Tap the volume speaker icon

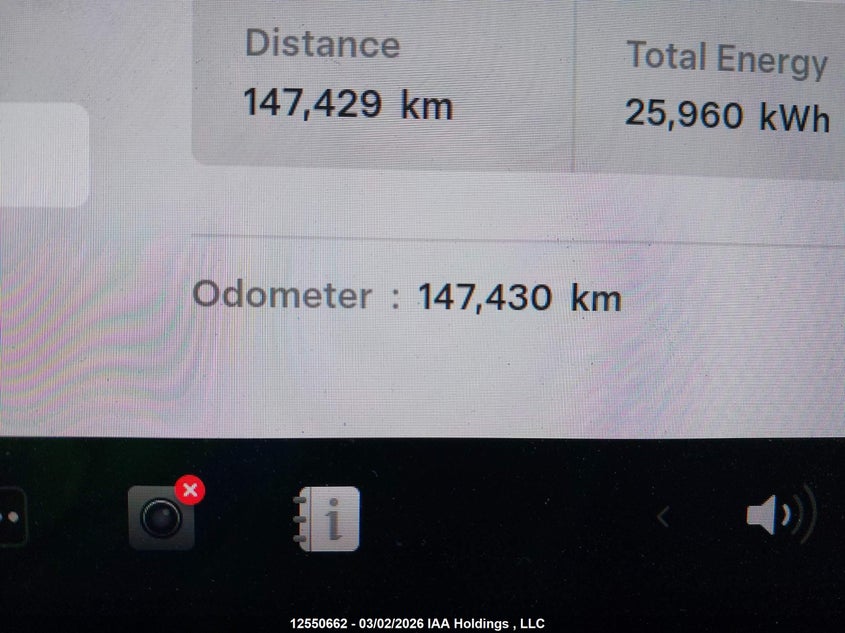click(x=780, y=516)
